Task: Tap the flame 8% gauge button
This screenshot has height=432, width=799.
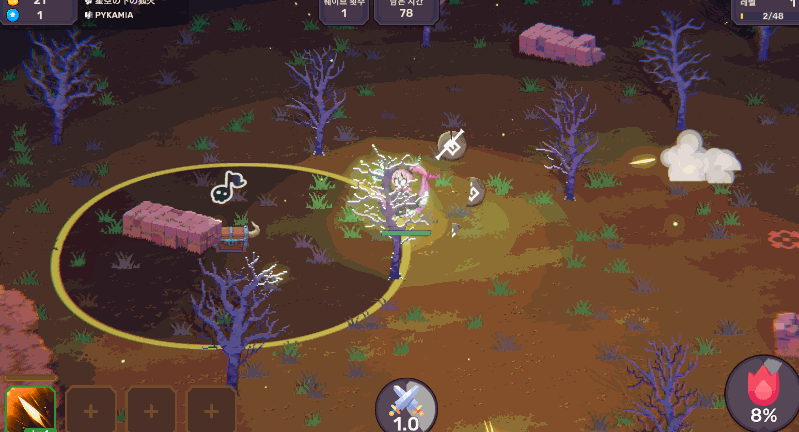Action: click(x=763, y=394)
